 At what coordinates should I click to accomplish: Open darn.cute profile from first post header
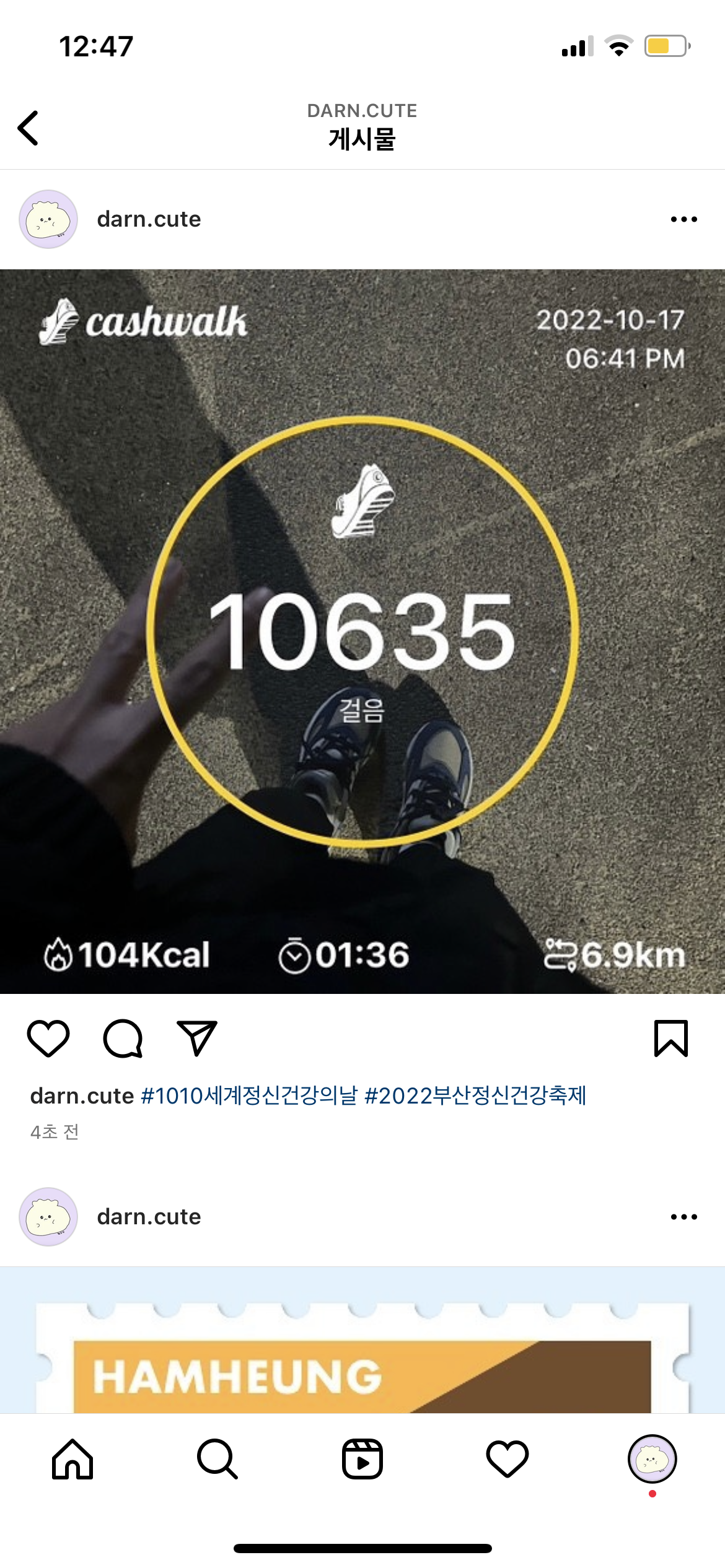point(149,219)
